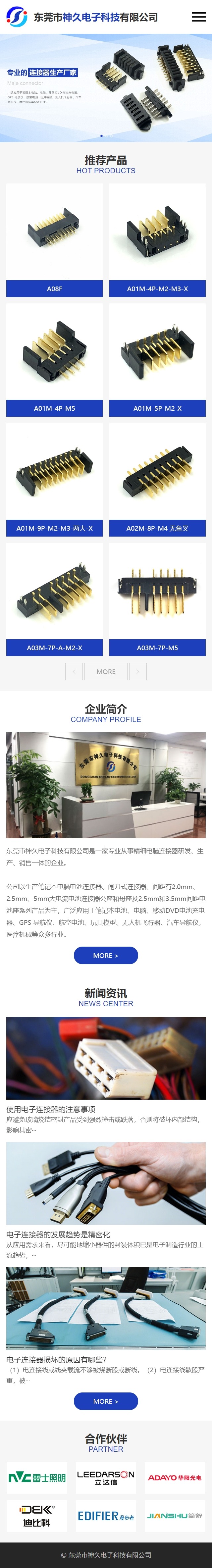Go to next products with right arrow

(x=138, y=671)
